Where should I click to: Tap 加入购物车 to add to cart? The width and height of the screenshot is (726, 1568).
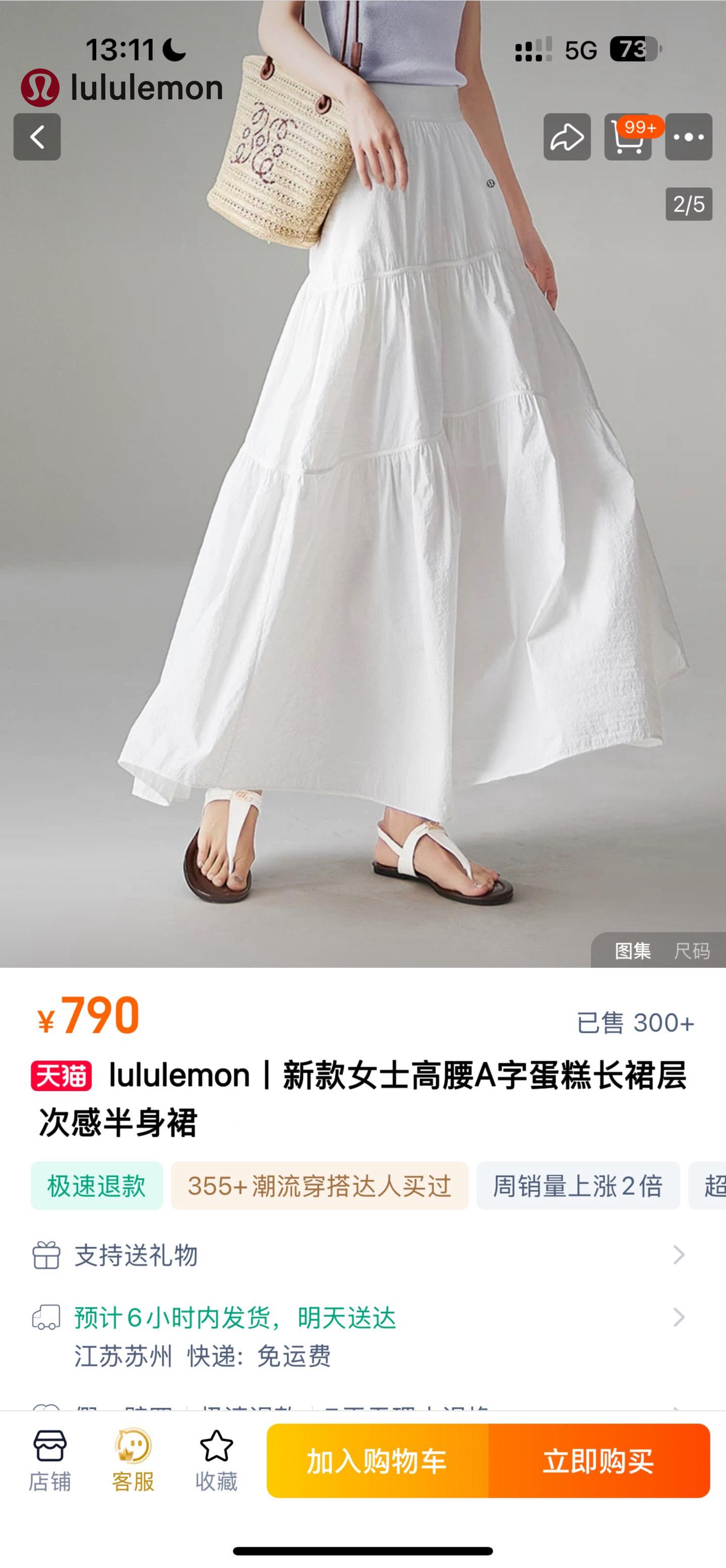(x=377, y=1461)
